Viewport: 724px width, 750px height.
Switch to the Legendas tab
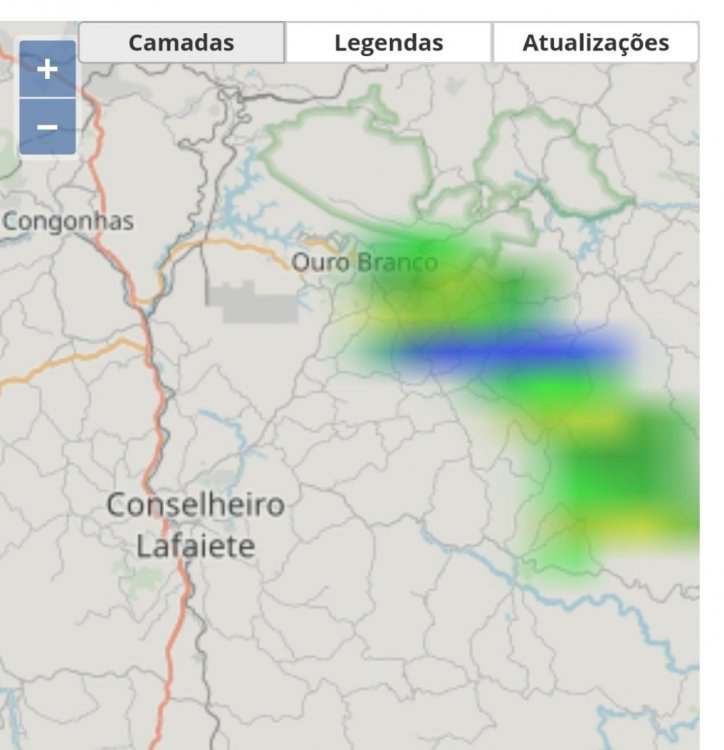tap(388, 43)
